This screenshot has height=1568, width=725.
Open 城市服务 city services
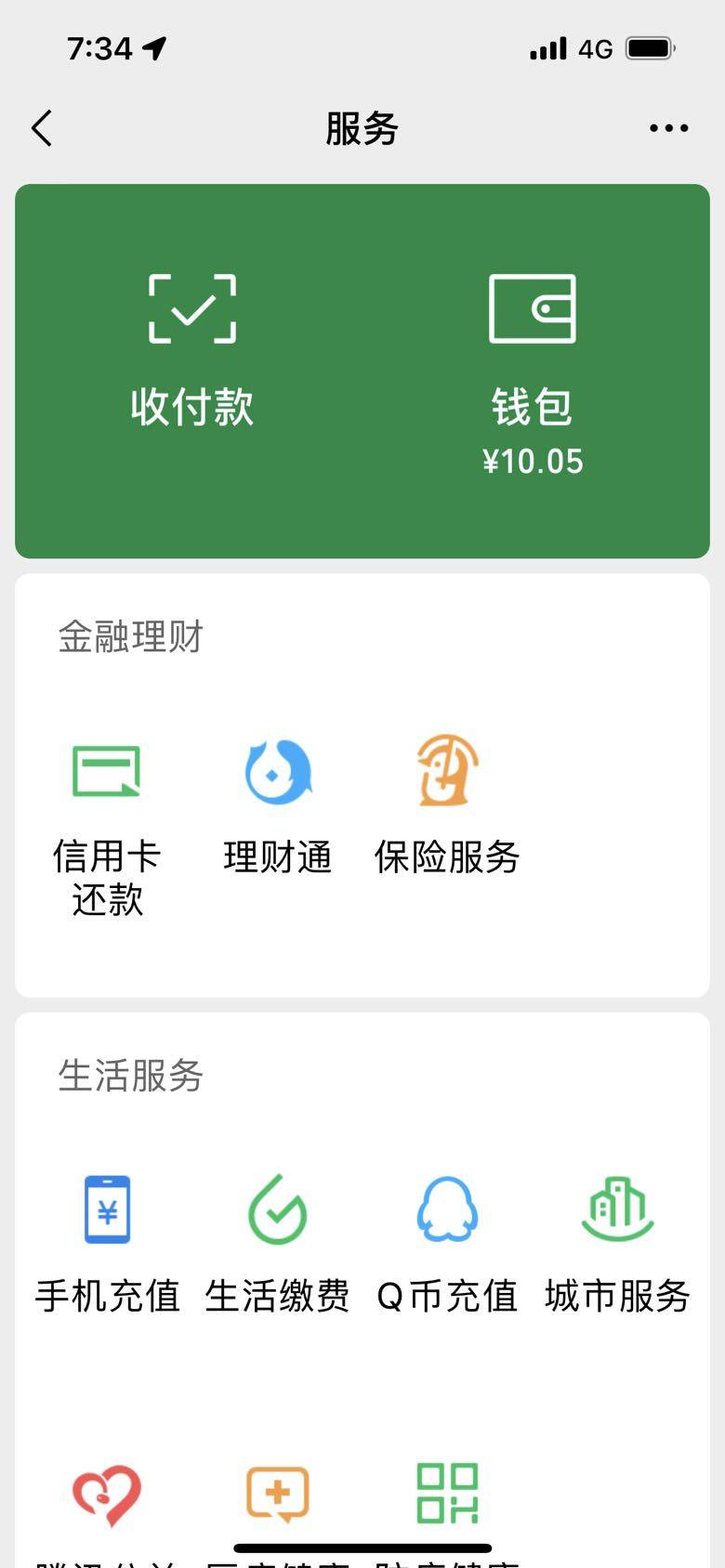(x=617, y=1242)
